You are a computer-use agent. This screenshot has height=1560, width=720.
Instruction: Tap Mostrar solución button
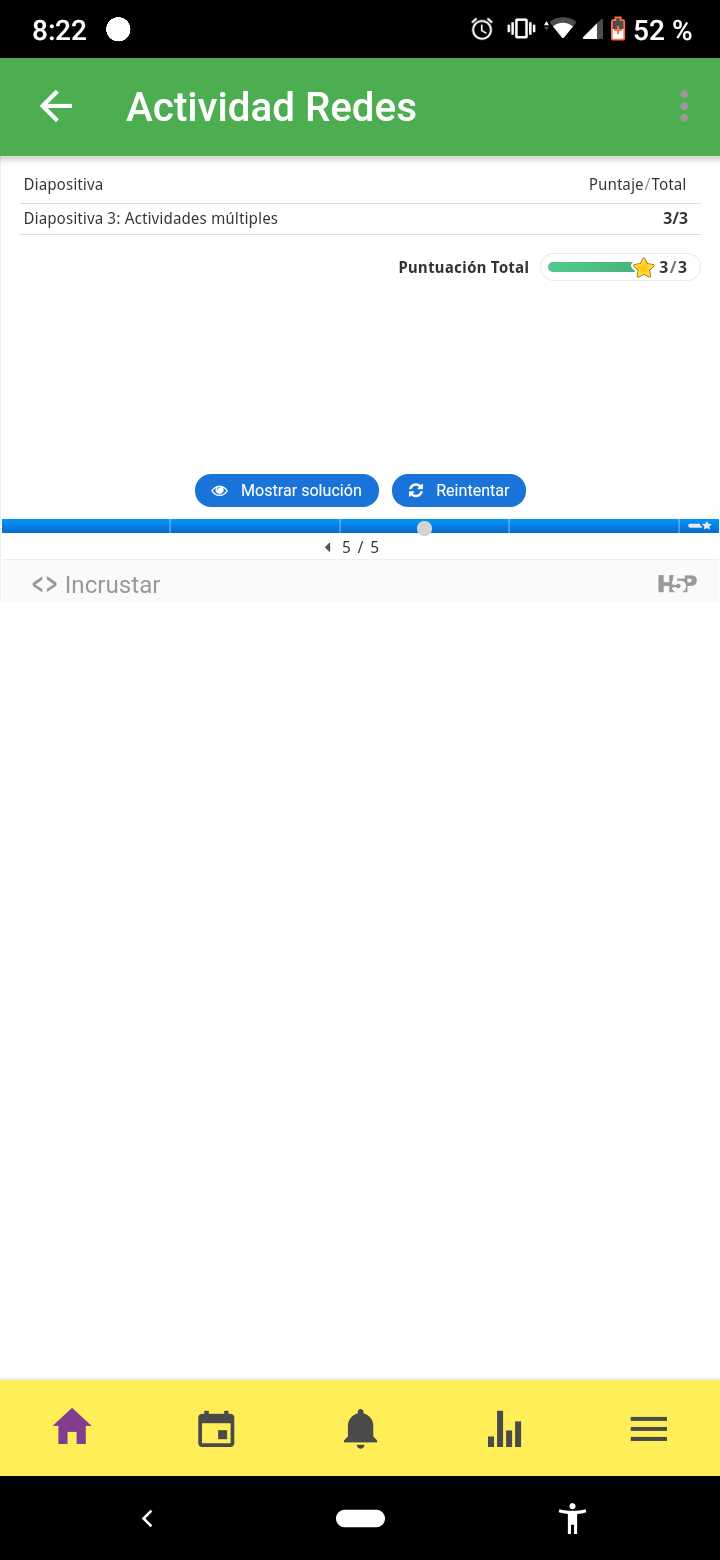pos(287,490)
